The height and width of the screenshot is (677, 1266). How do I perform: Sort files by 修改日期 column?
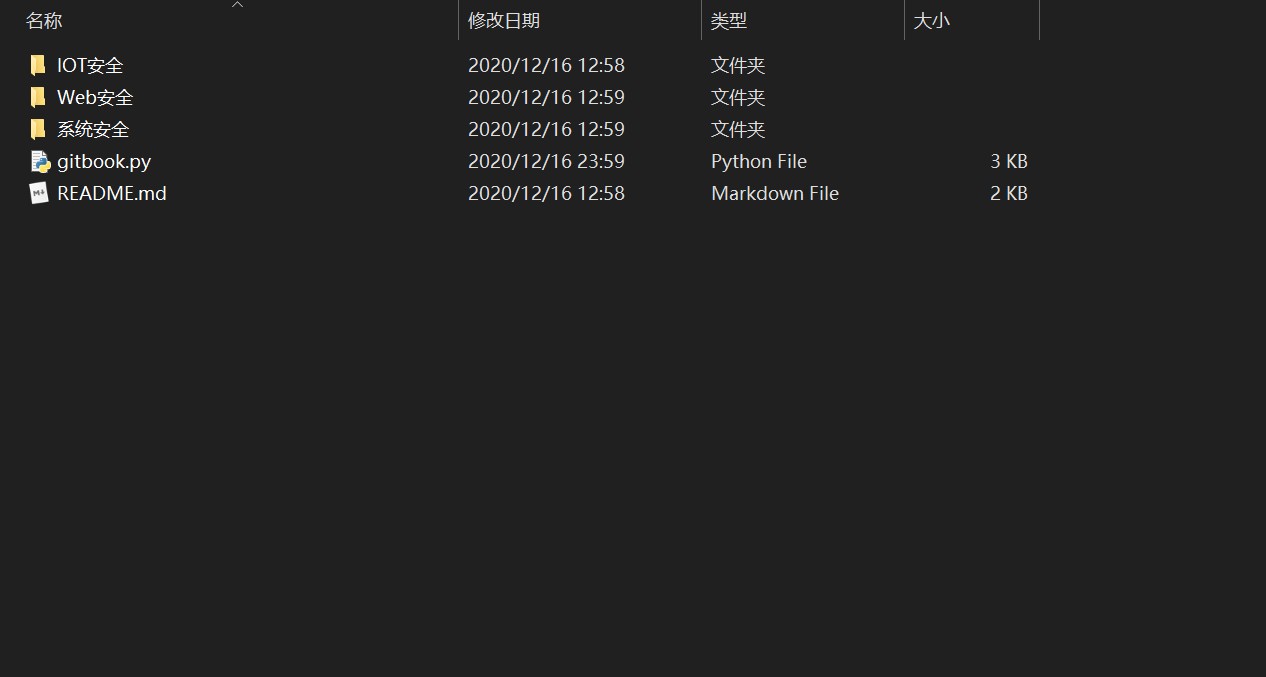504,21
